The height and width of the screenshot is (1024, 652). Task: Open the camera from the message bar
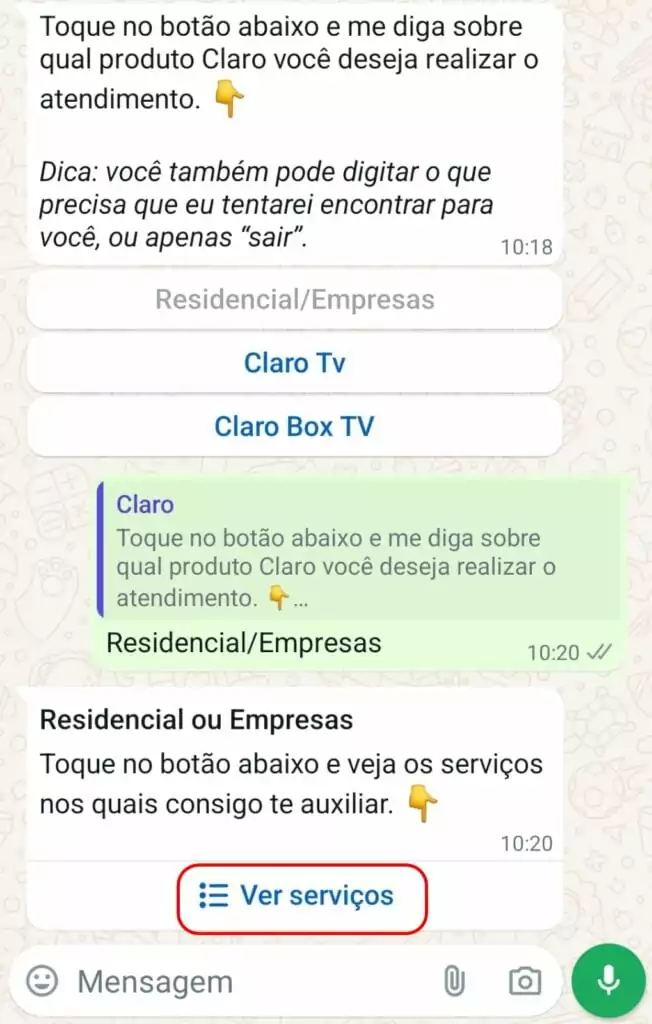524,982
